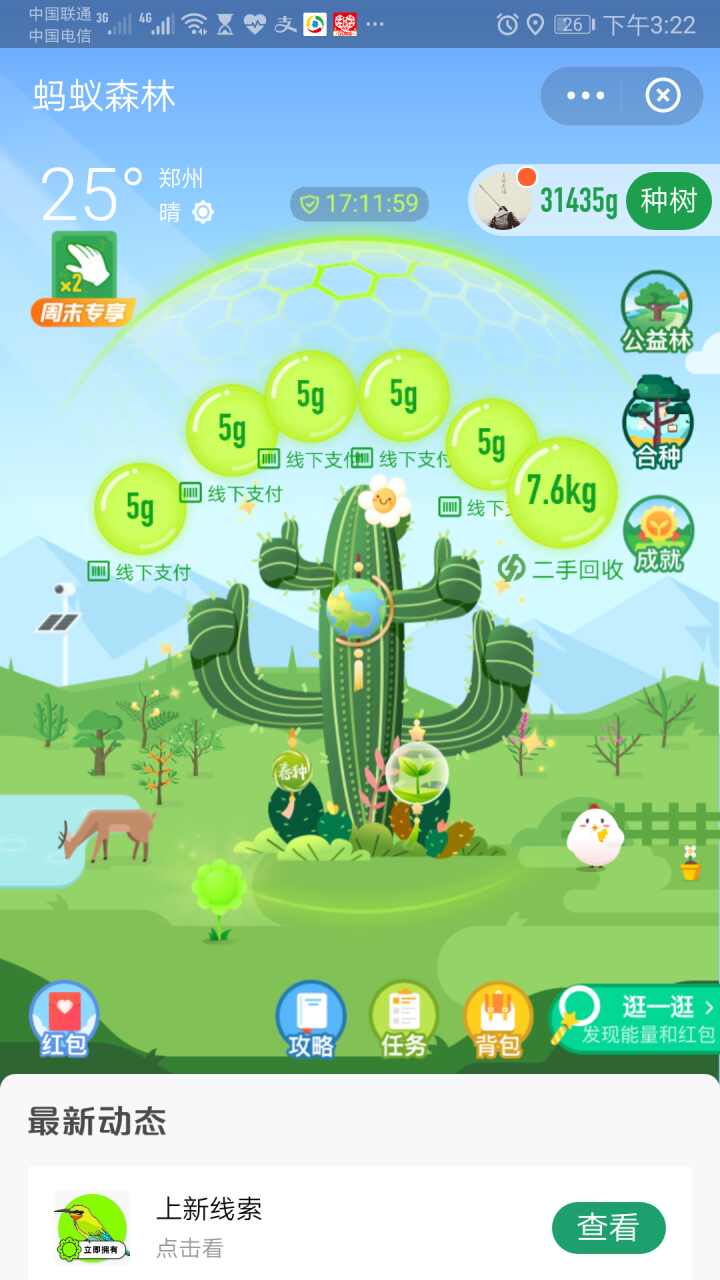This screenshot has width=720, height=1280.
Task: Tap the profile avatar beside 31435g
Action: pos(503,200)
